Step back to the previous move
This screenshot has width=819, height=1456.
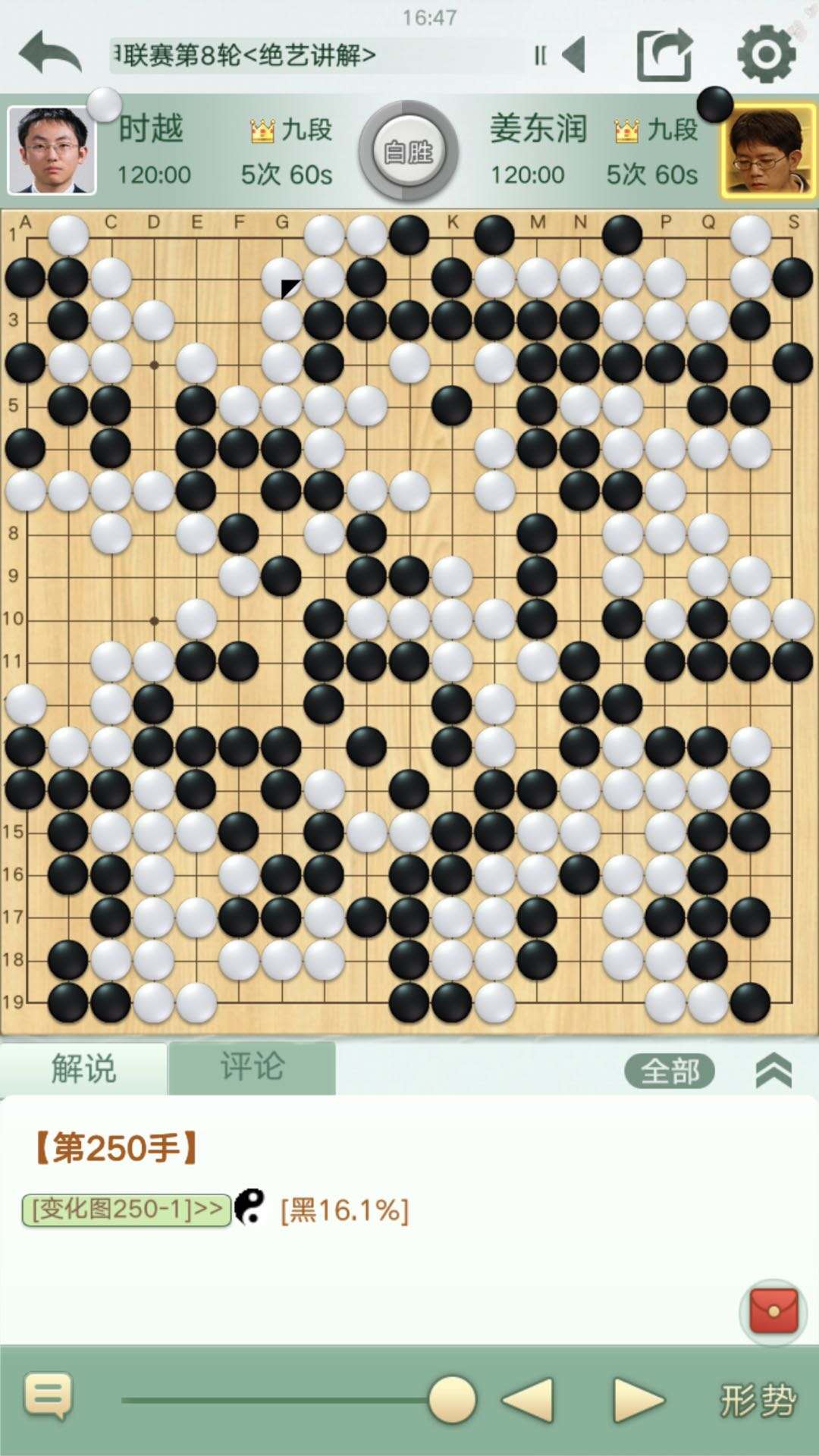click(529, 1400)
